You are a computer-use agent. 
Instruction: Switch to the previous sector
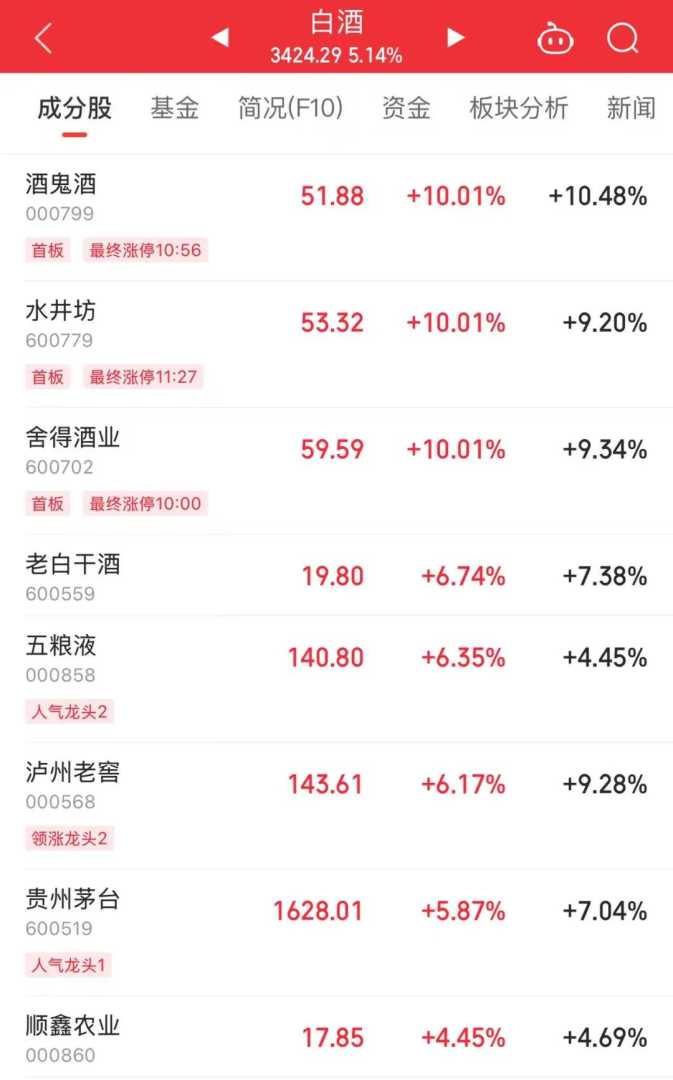click(221, 38)
